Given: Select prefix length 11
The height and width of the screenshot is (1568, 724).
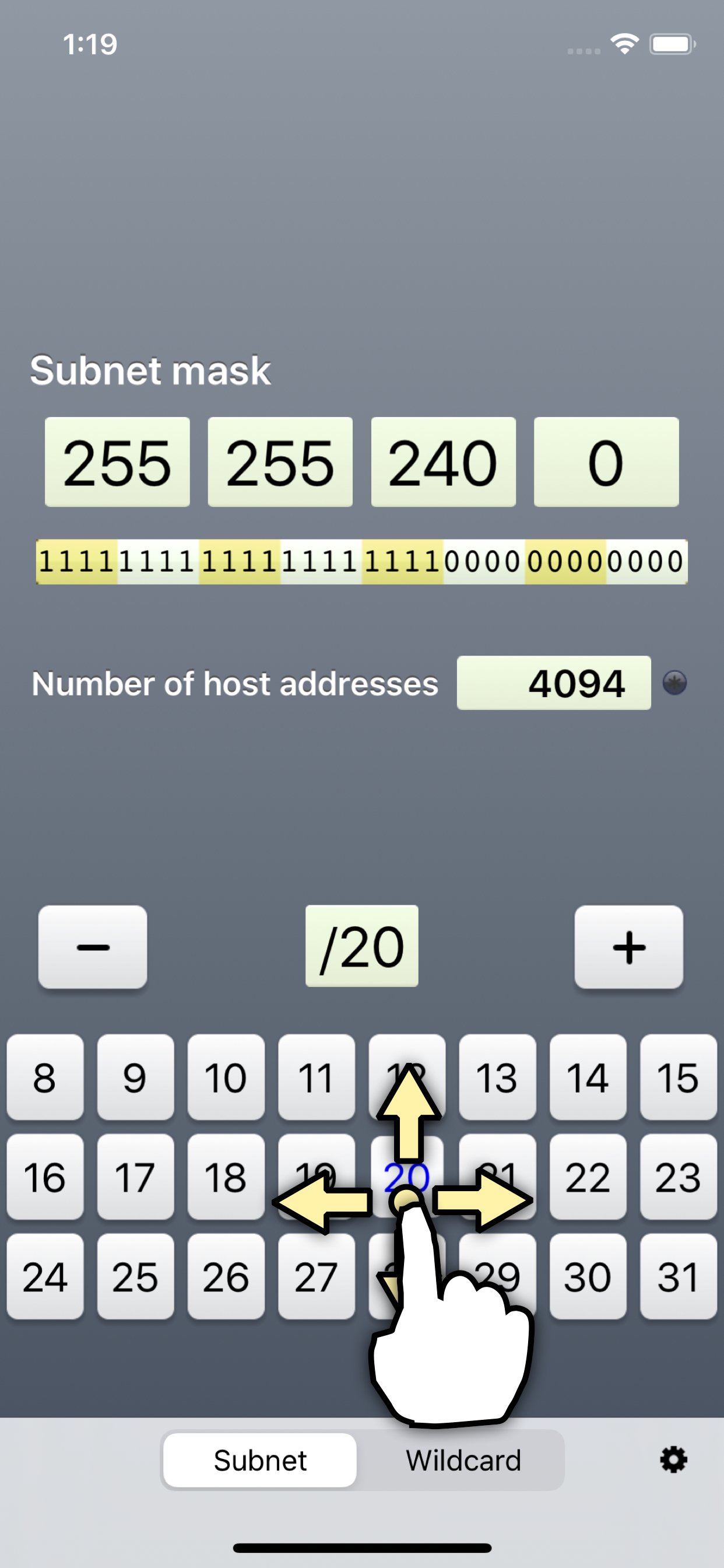Looking at the screenshot, I should [x=317, y=1079].
